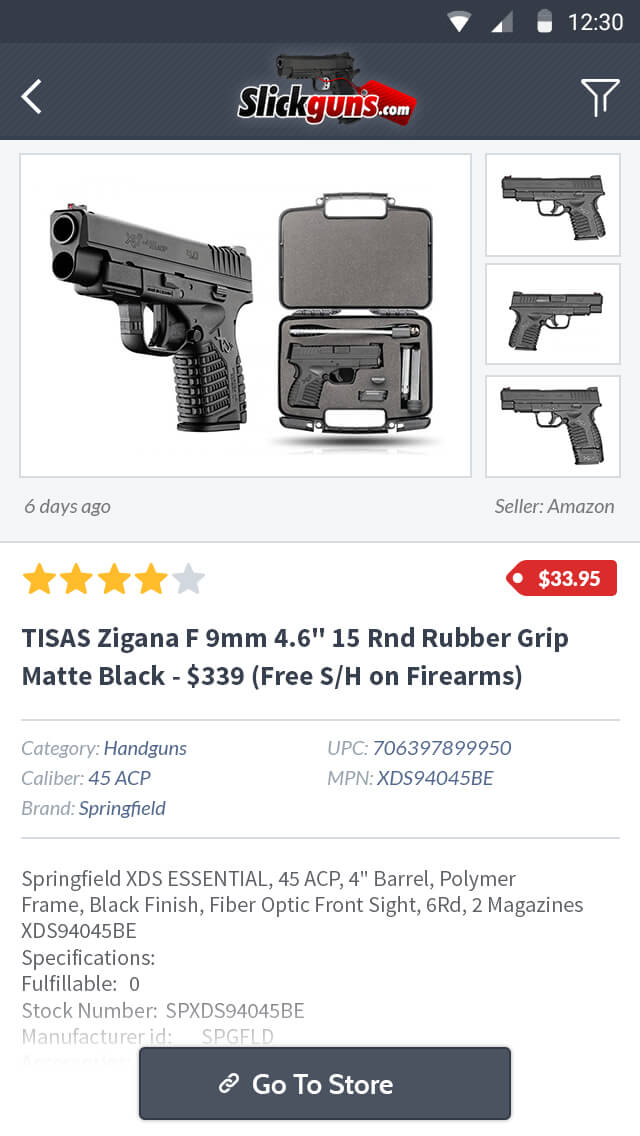The width and height of the screenshot is (640, 1136).
Task: Go back using the arrow icon
Action: pos(31,96)
